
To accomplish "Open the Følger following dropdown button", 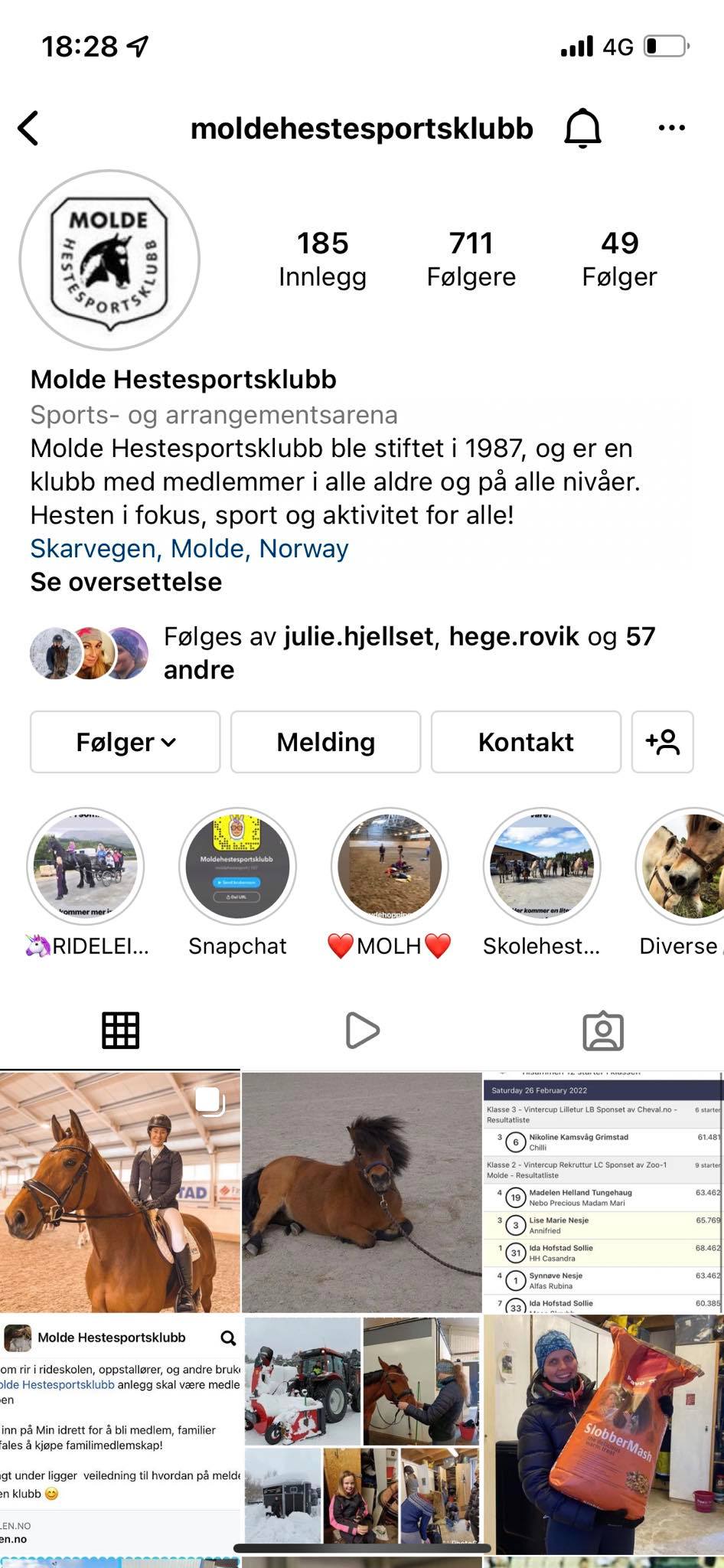I will coord(126,742).
